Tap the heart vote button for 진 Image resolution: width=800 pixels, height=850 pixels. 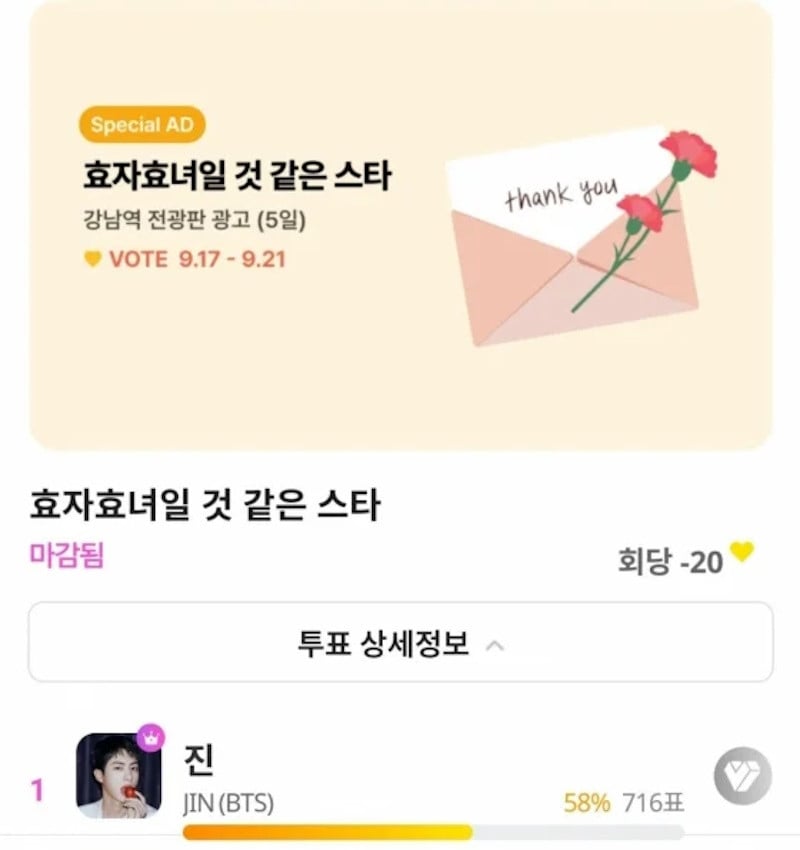(x=742, y=776)
